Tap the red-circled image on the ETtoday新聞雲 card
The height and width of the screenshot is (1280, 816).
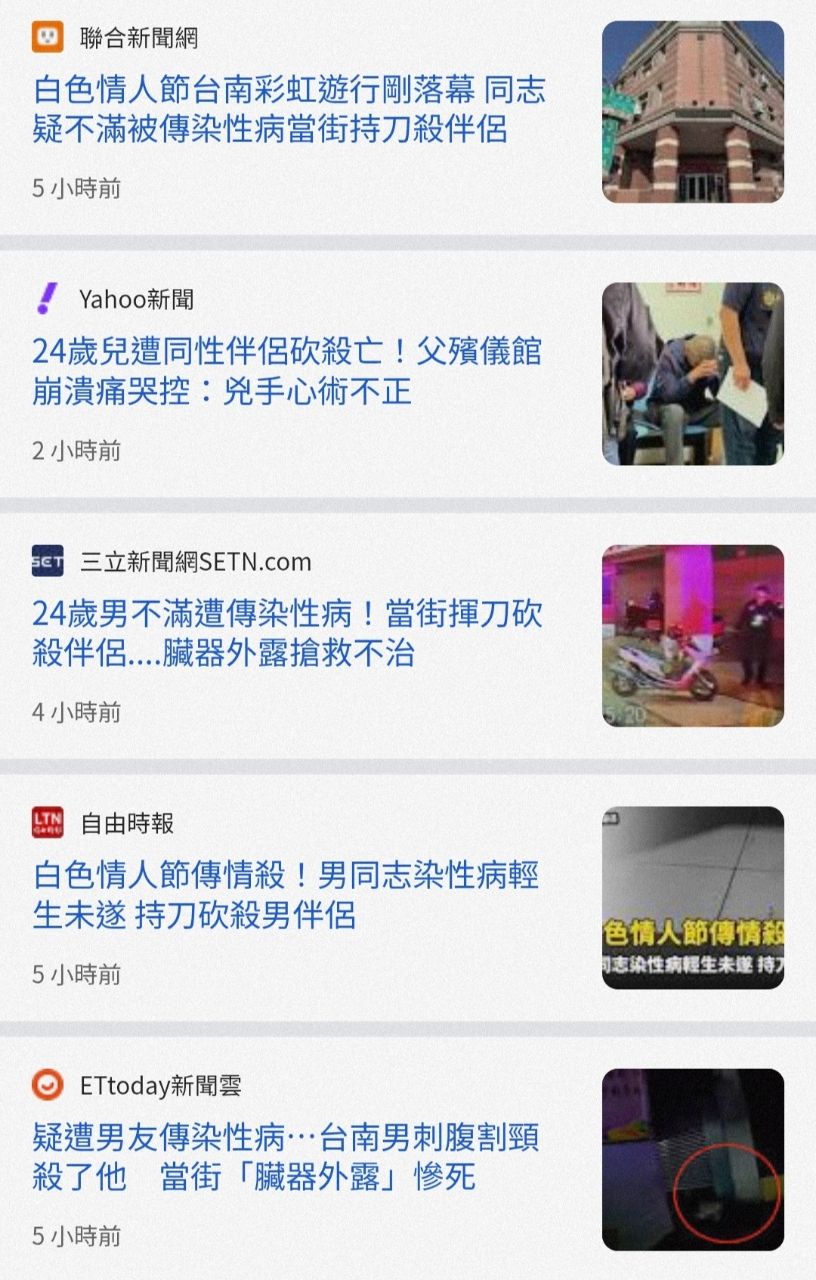692,1160
